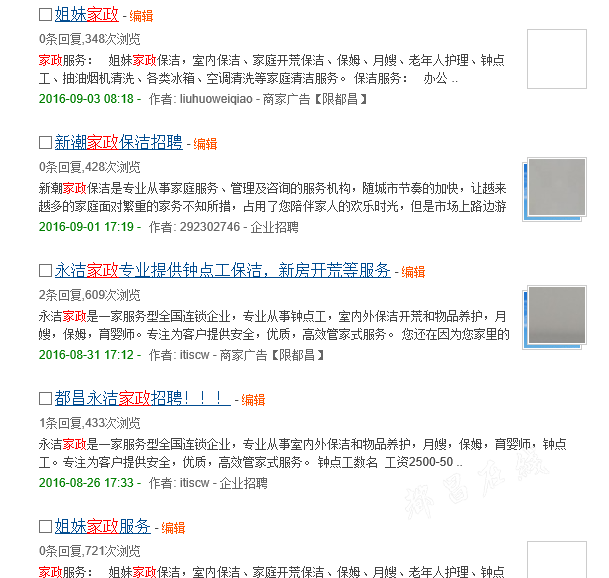This screenshot has height=578, width=609.
Task: Select the checkbox for 新潮家政保洁招聘
Action: pyautogui.click(x=45, y=143)
